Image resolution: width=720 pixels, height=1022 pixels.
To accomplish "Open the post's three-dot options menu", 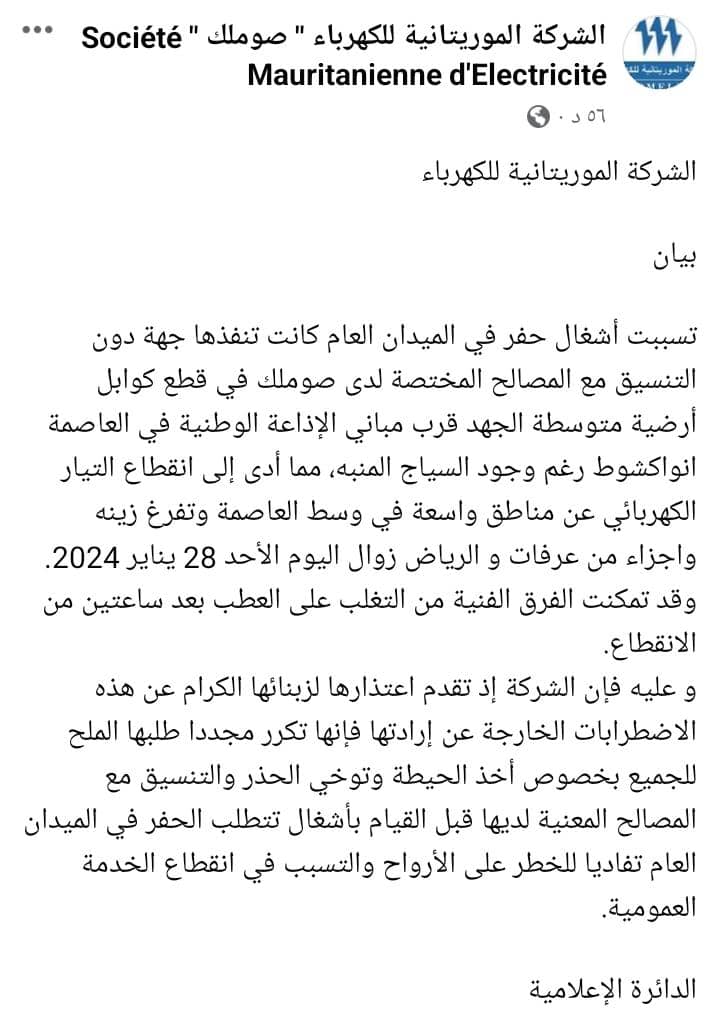I will coord(38,30).
